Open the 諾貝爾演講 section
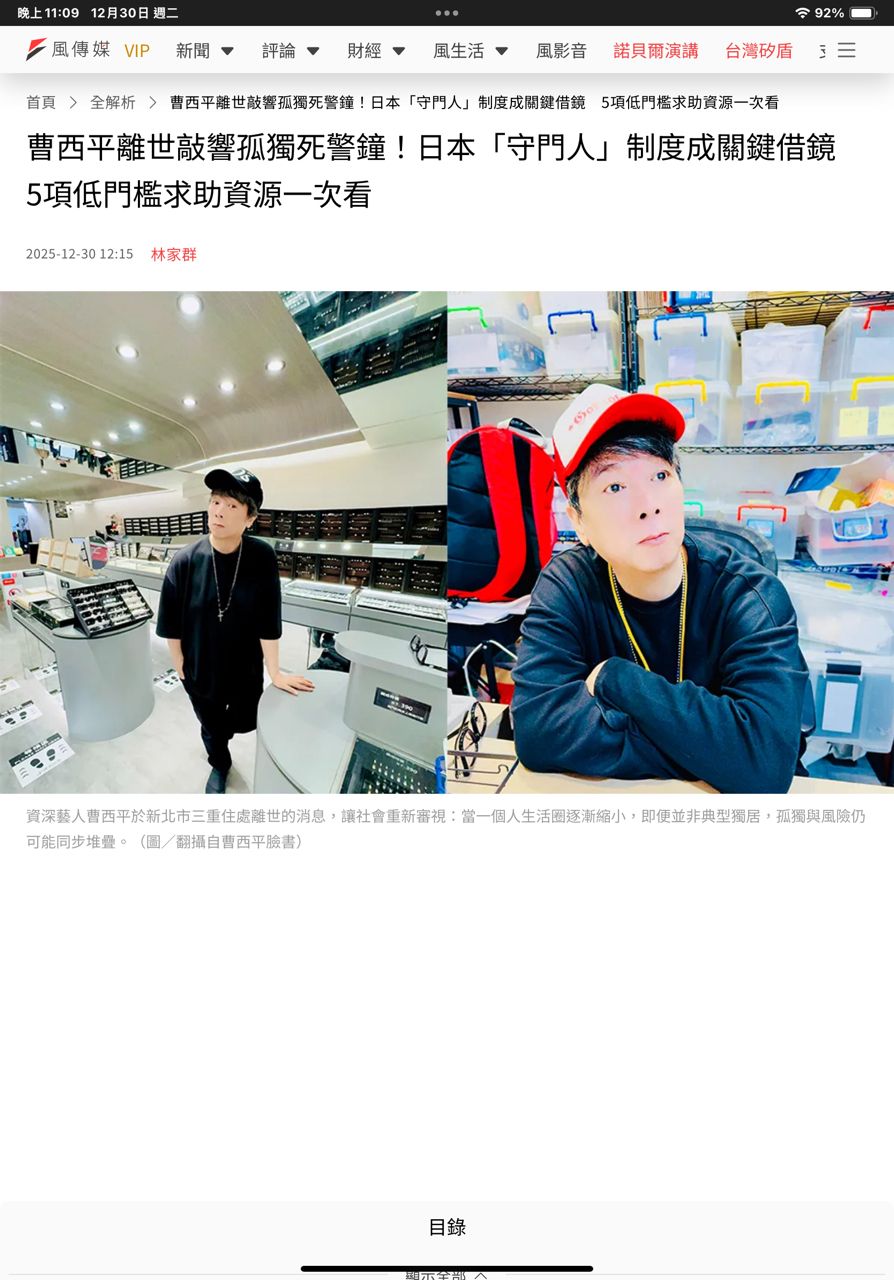Screen dimensions: 894x1280 pos(656,51)
